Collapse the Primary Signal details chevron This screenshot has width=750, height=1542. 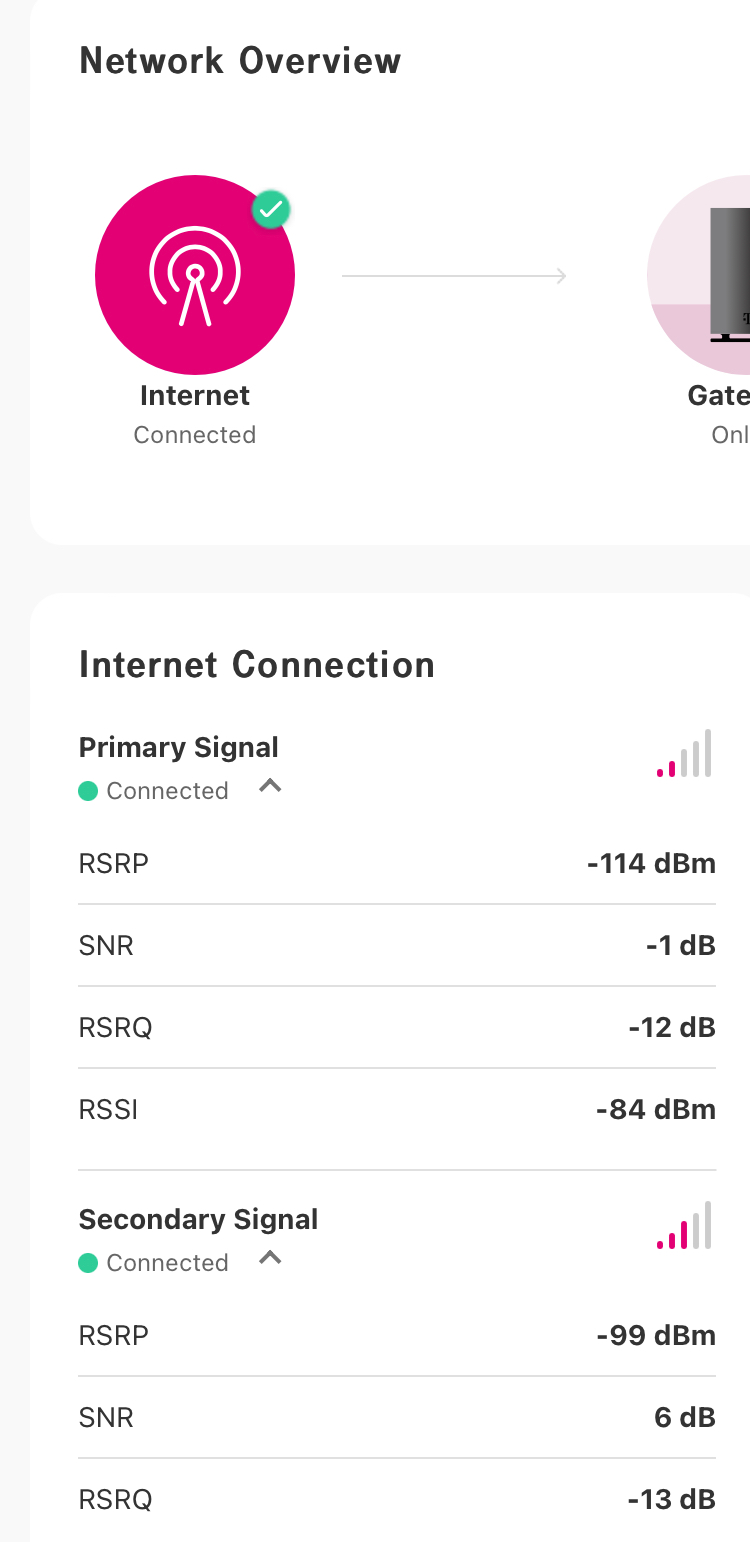tap(270, 787)
